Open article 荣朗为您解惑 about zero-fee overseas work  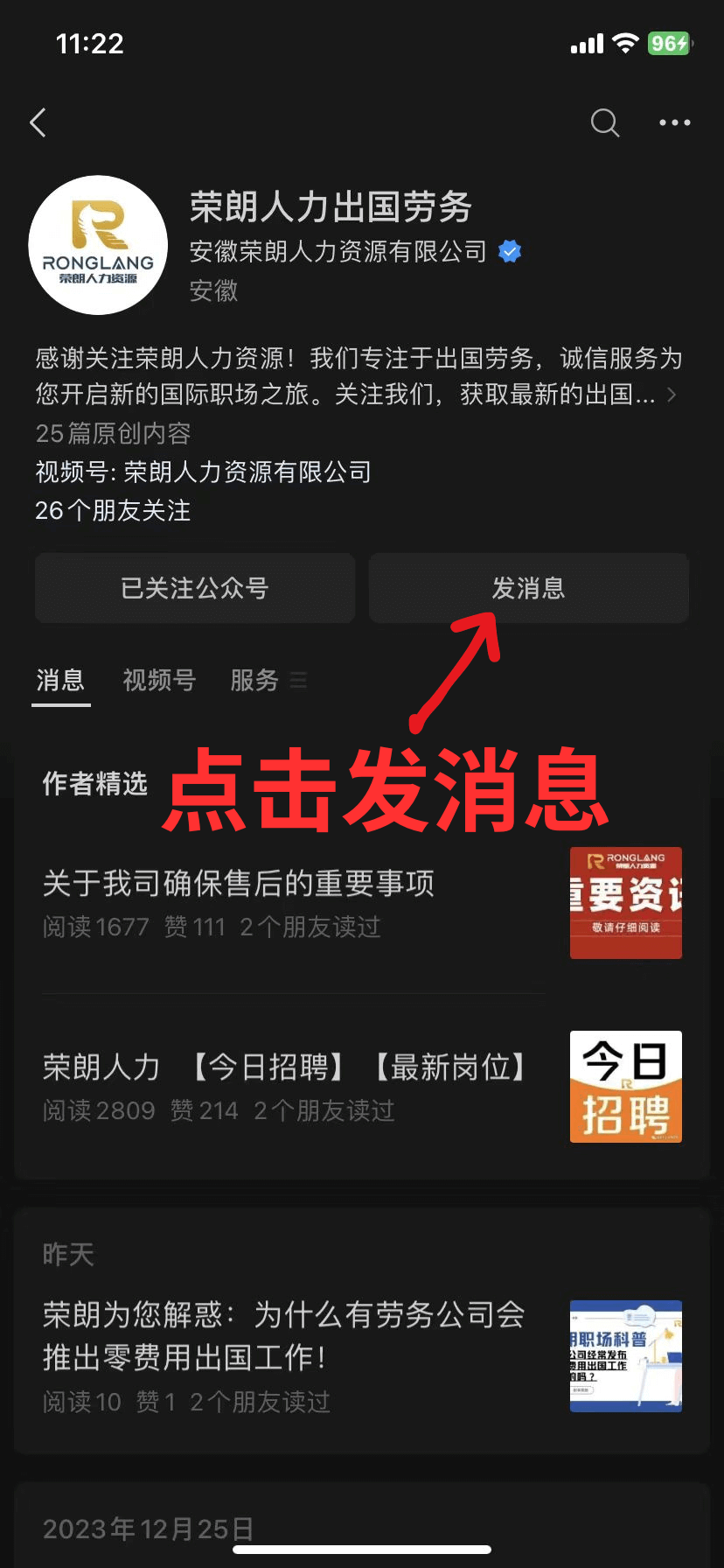(284, 1336)
